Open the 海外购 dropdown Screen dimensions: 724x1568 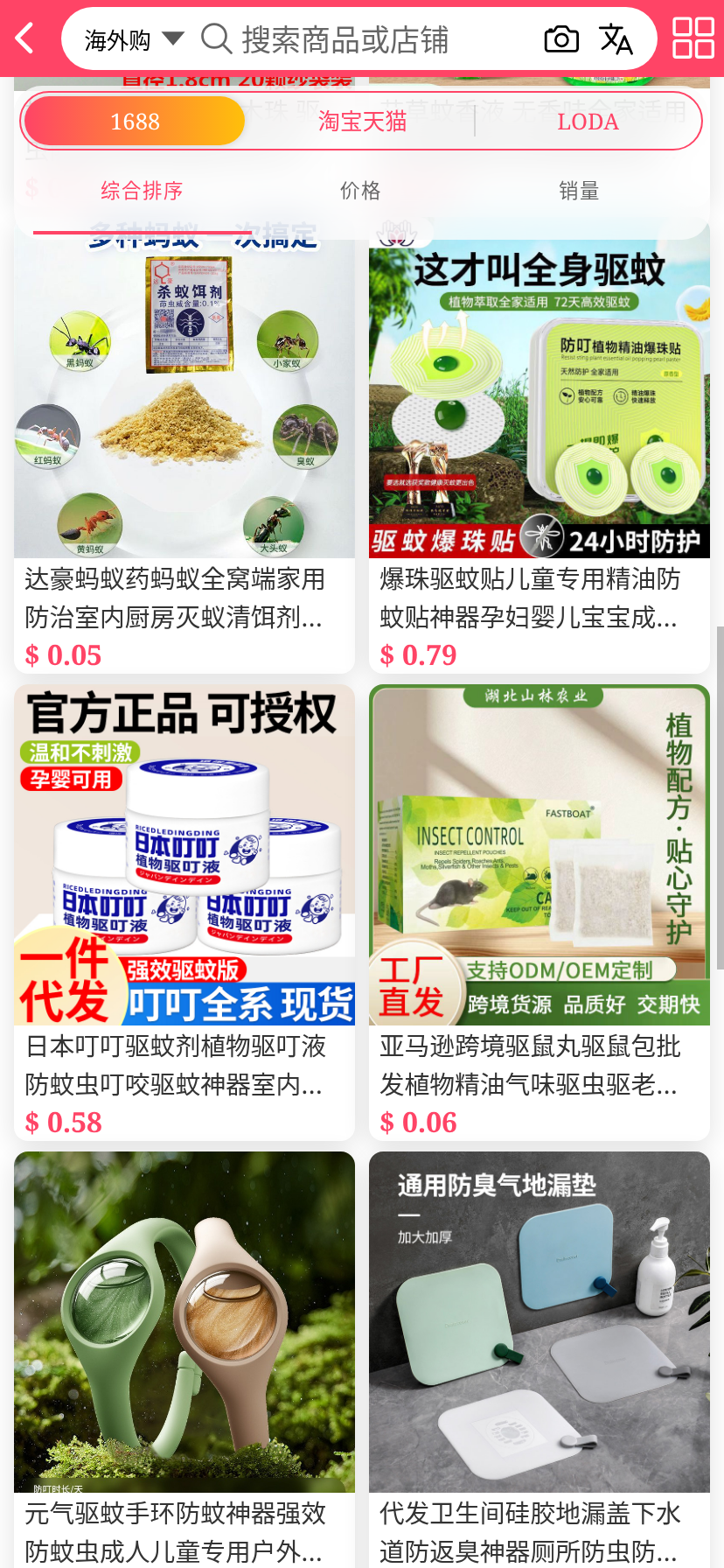[x=134, y=39]
